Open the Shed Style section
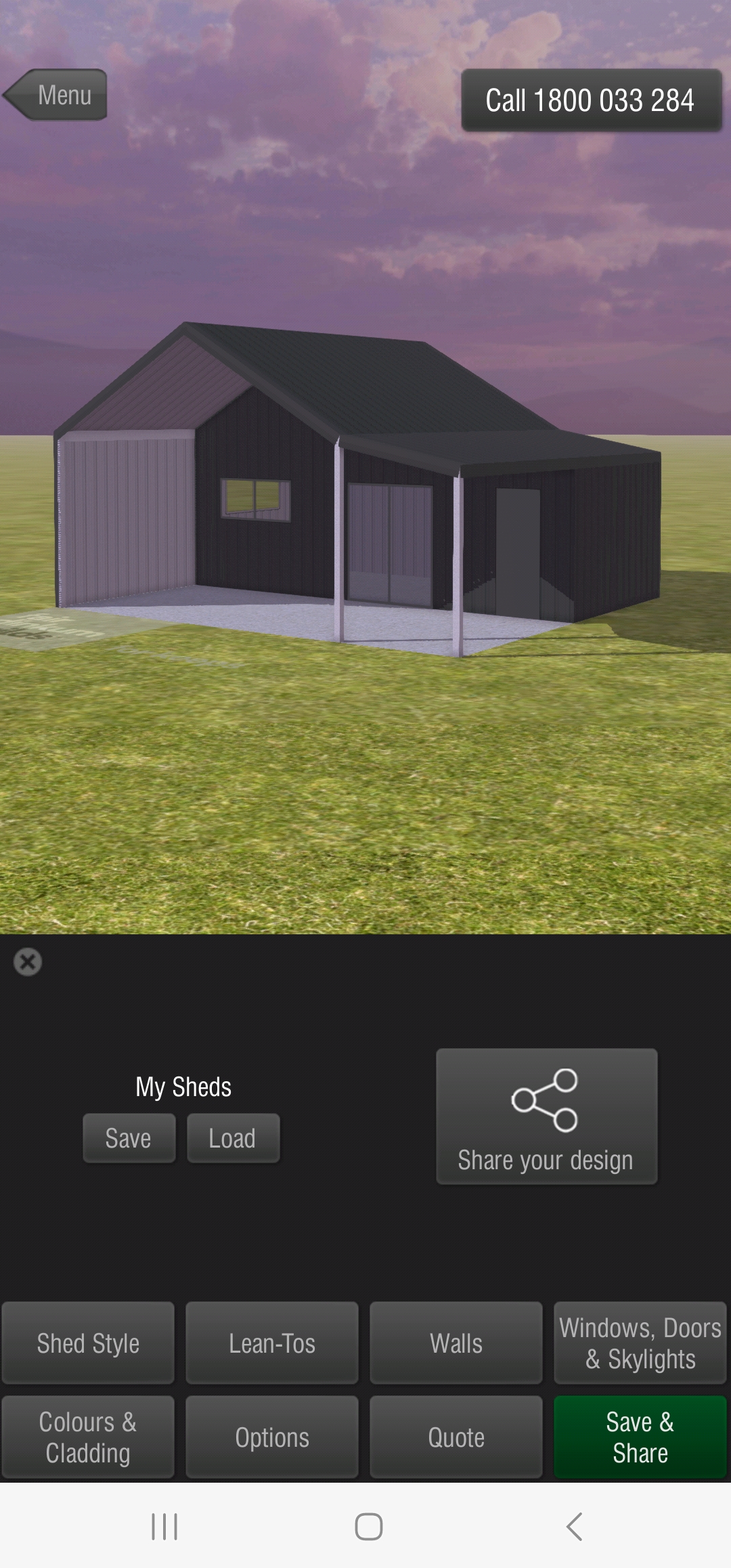Screen dimensions: 731x1568 pos(88,1343)
